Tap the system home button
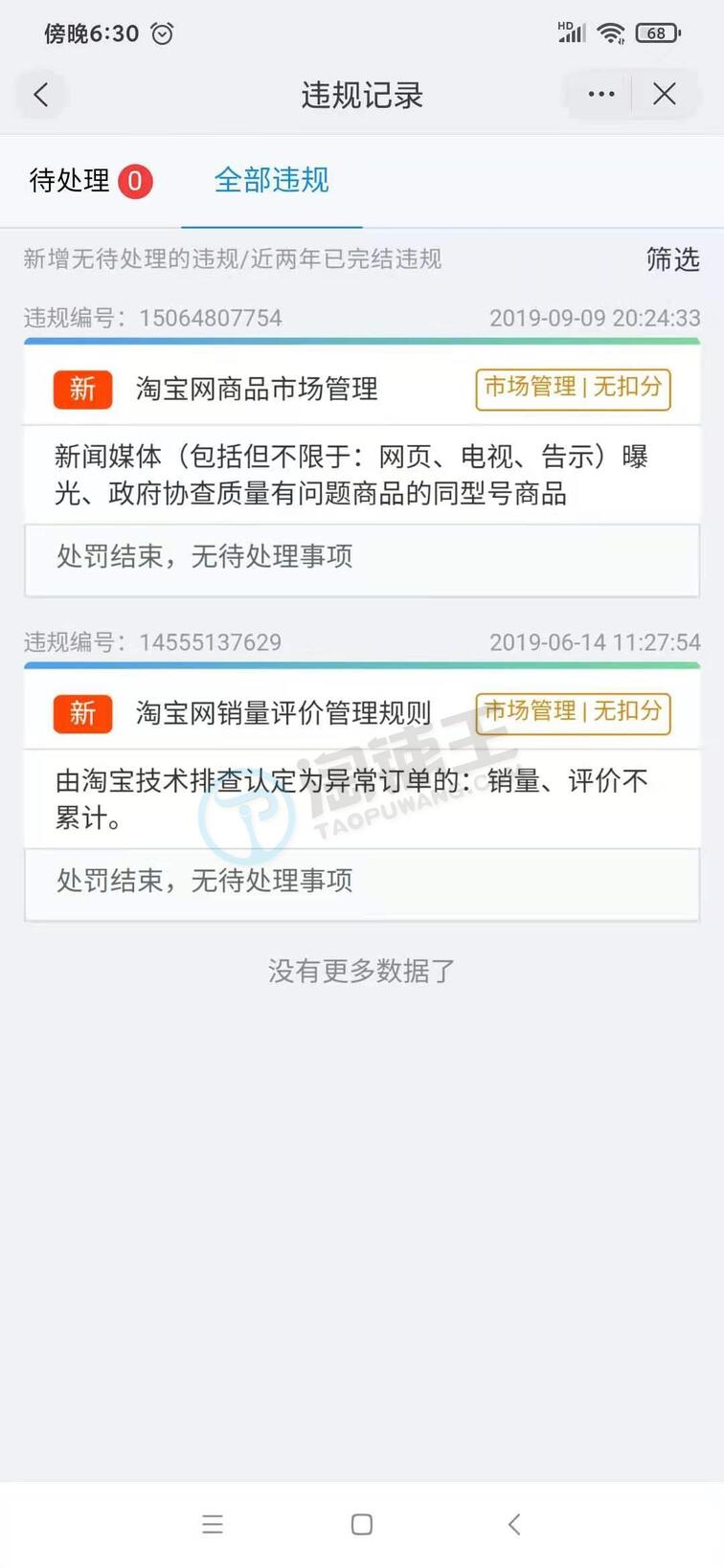 tap(361, 1524)
